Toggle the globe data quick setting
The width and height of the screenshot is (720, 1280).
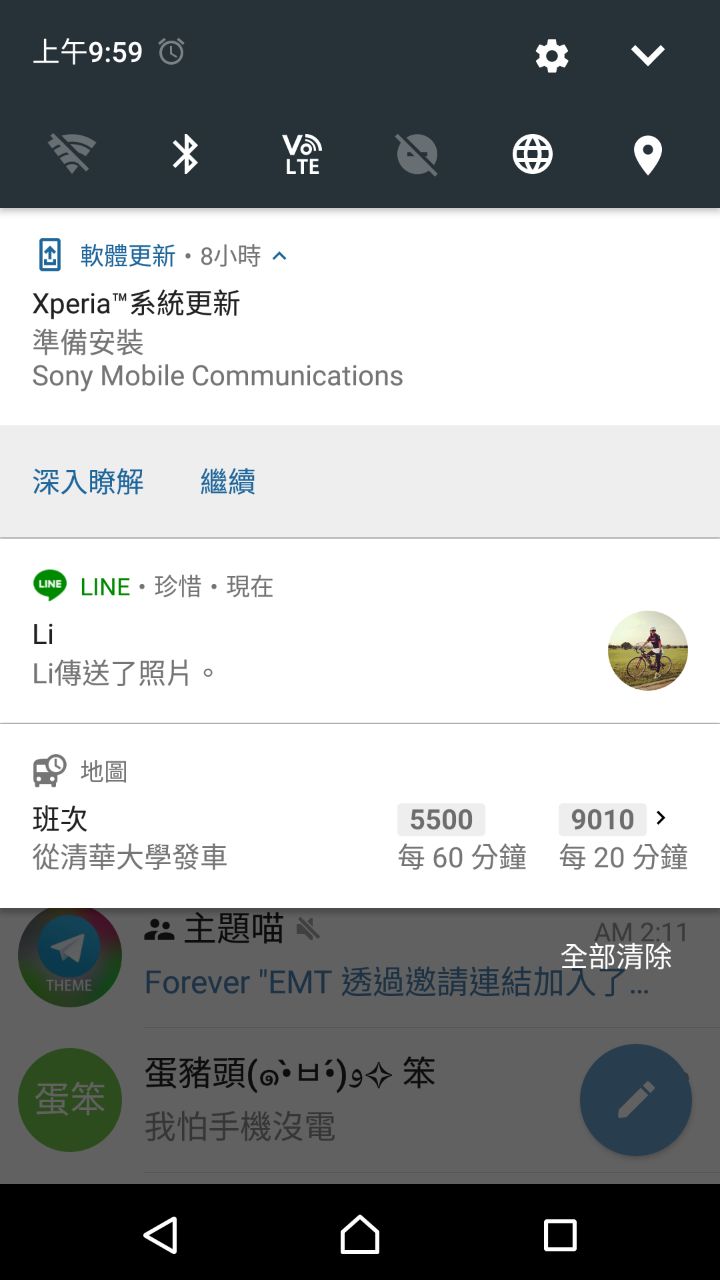point(533,155)
